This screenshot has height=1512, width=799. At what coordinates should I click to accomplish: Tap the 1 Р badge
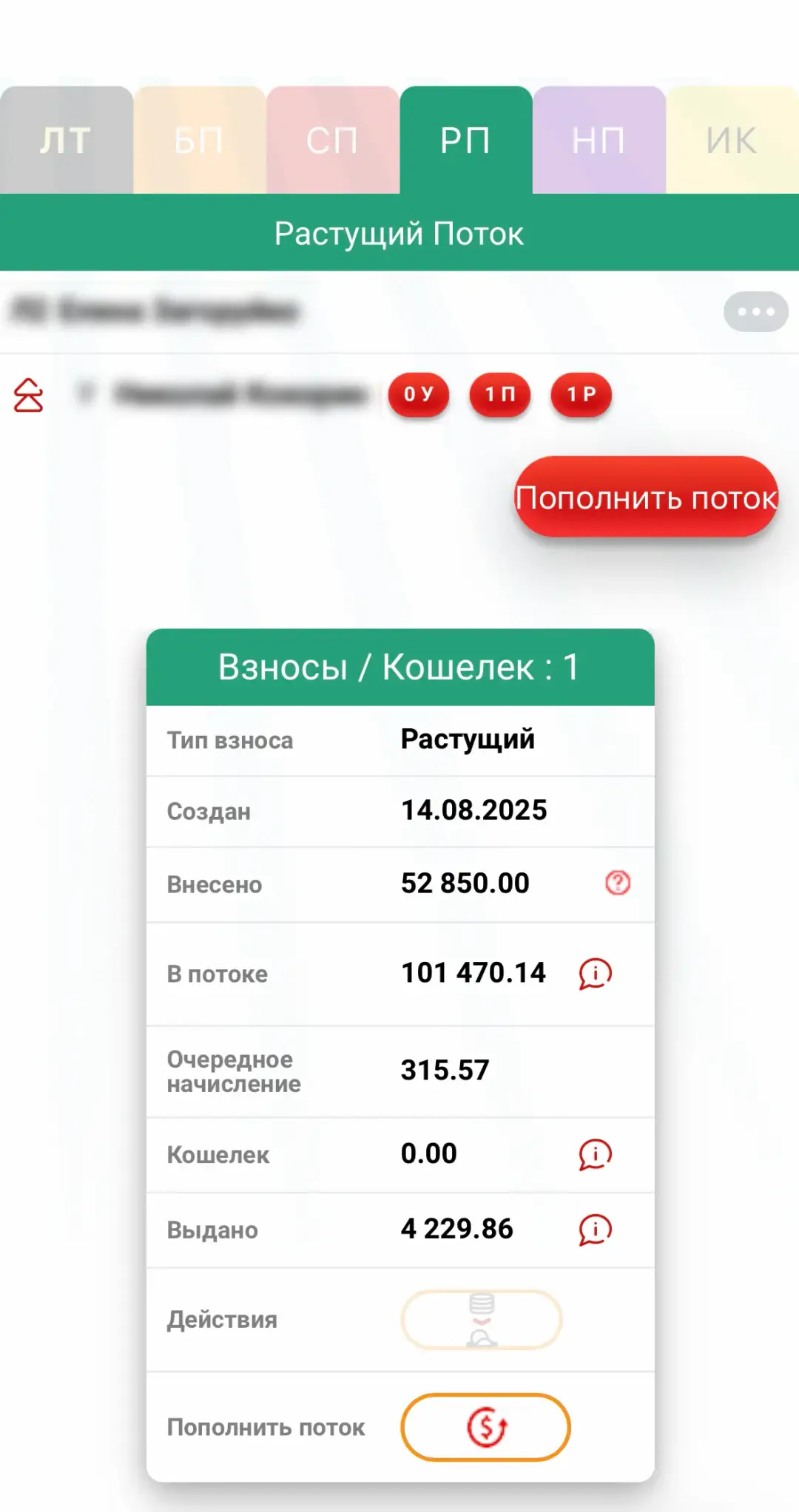coord(581,394)
